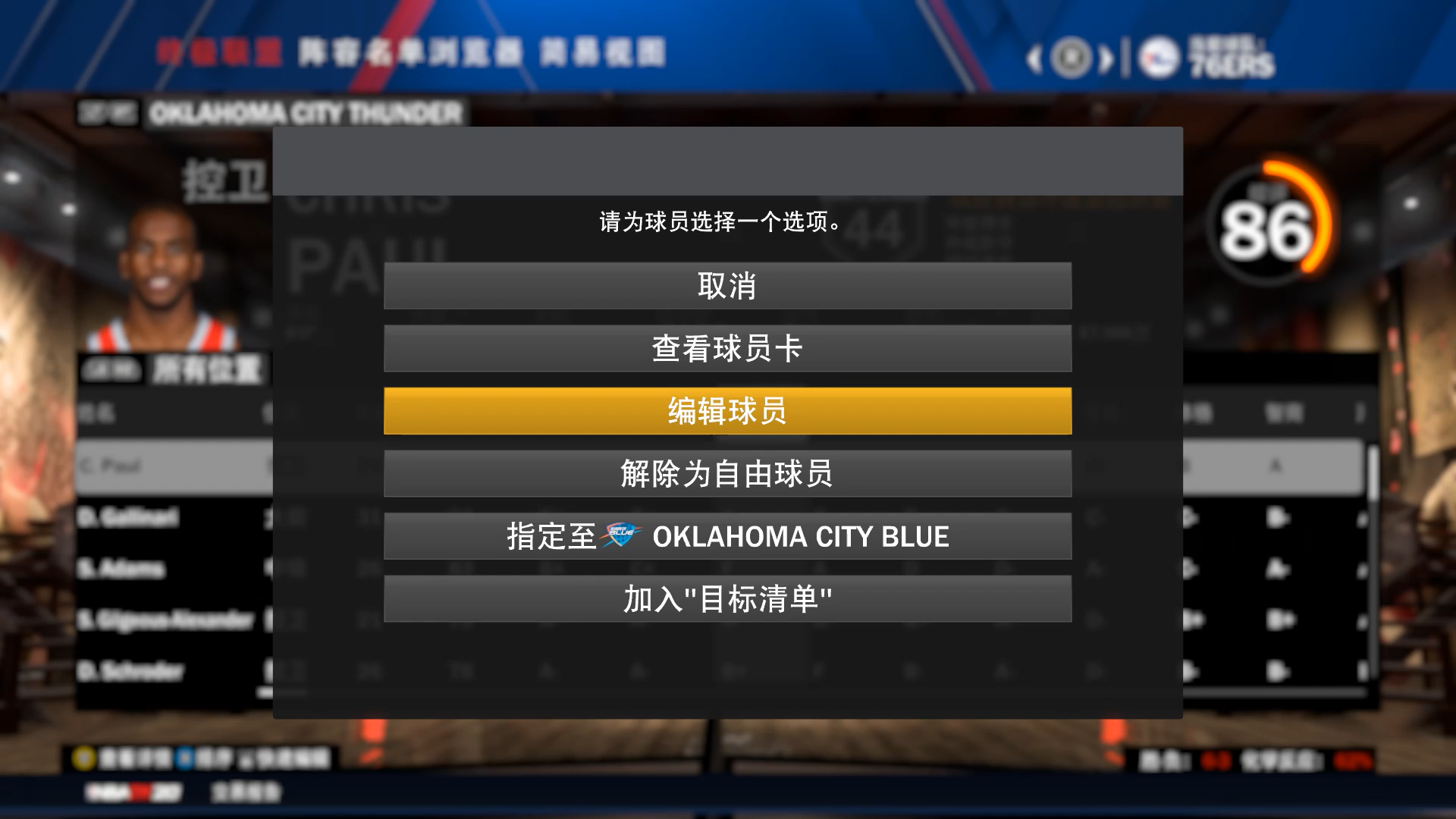The width and height of the screenshot is (1456, 819).
Task: Tap 加入"目标清单" option
Action: coord(727,599)
